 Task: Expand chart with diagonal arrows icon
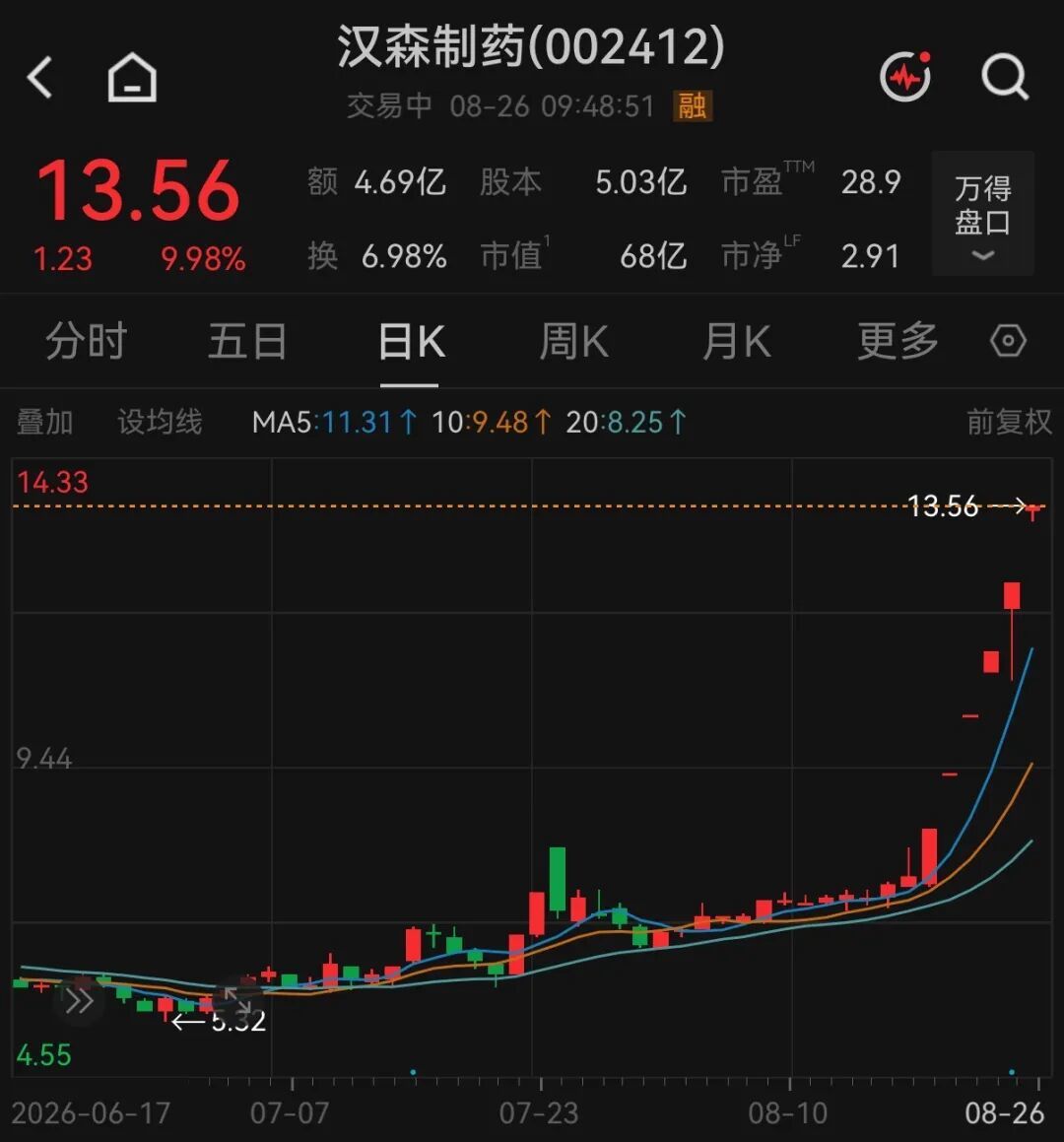pyautogui.click(x=236, y=1001)
